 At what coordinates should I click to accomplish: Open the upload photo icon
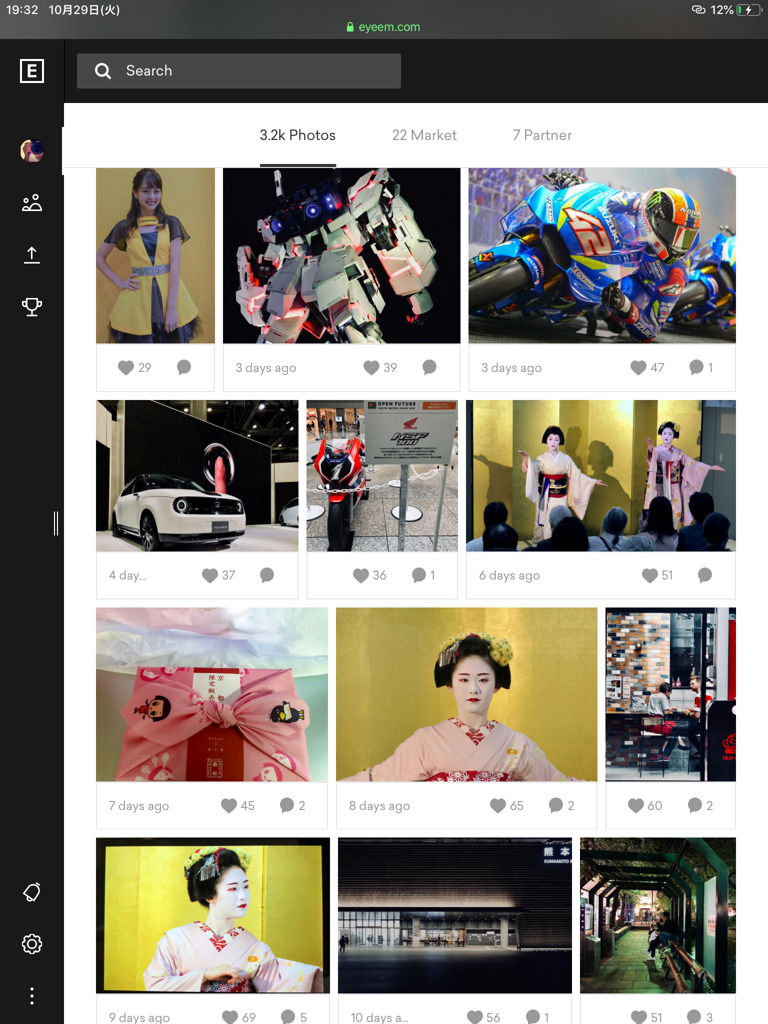(32, 255)
